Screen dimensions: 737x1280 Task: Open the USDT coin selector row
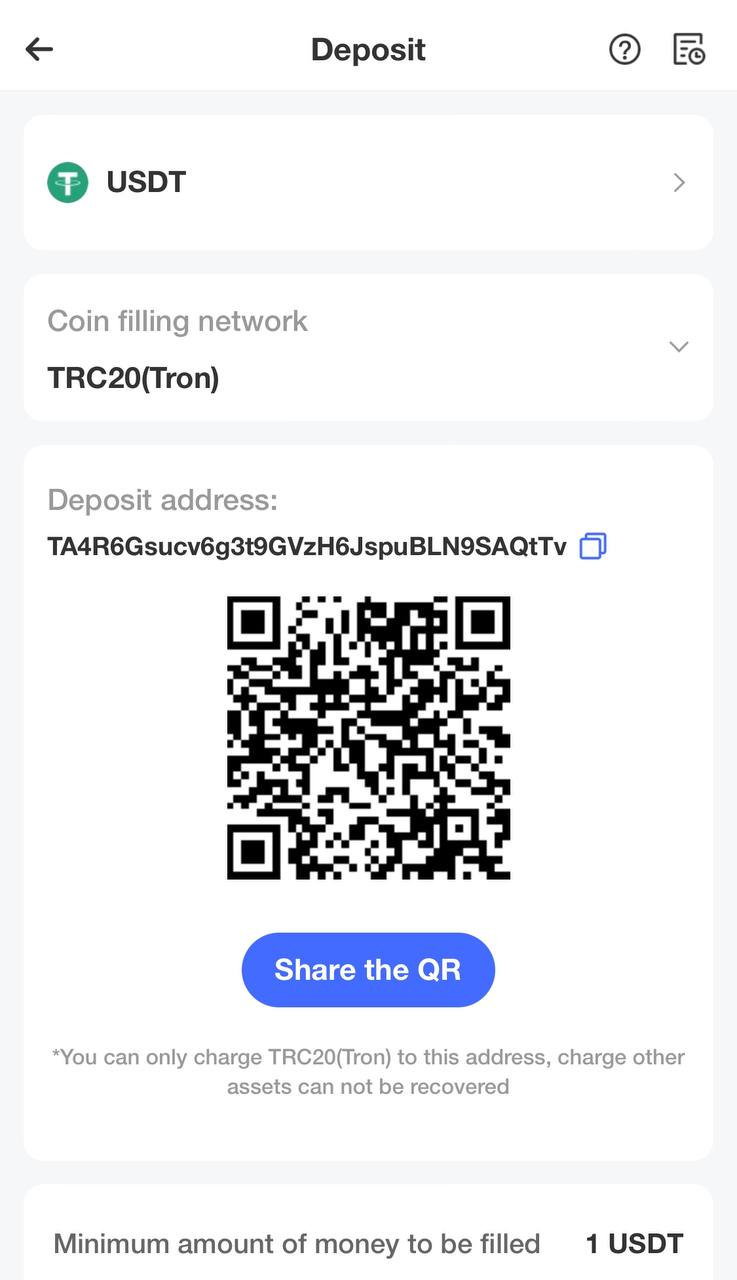tap(368, 182)
